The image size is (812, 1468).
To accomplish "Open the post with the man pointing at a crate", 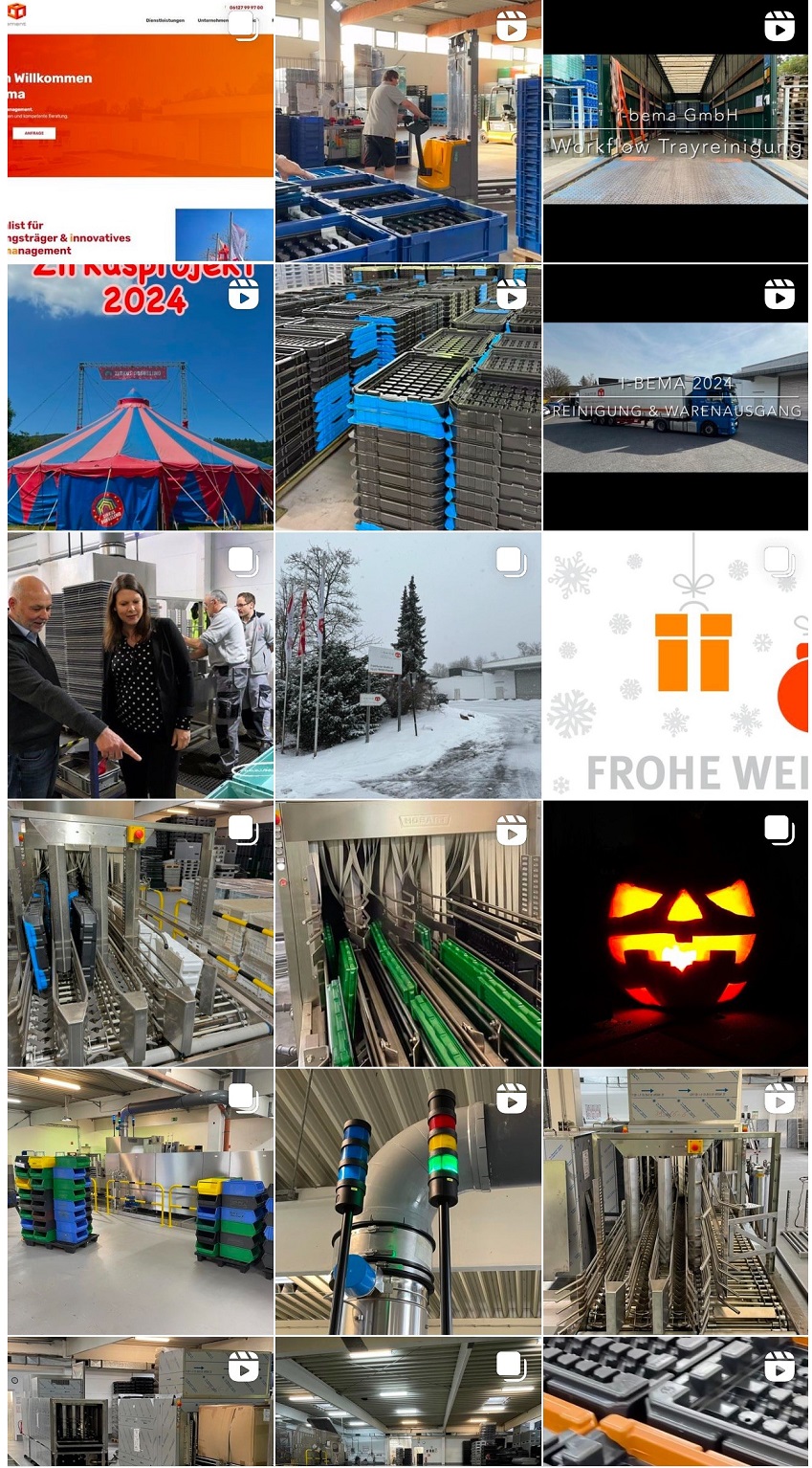I will (x=140, y=666).
